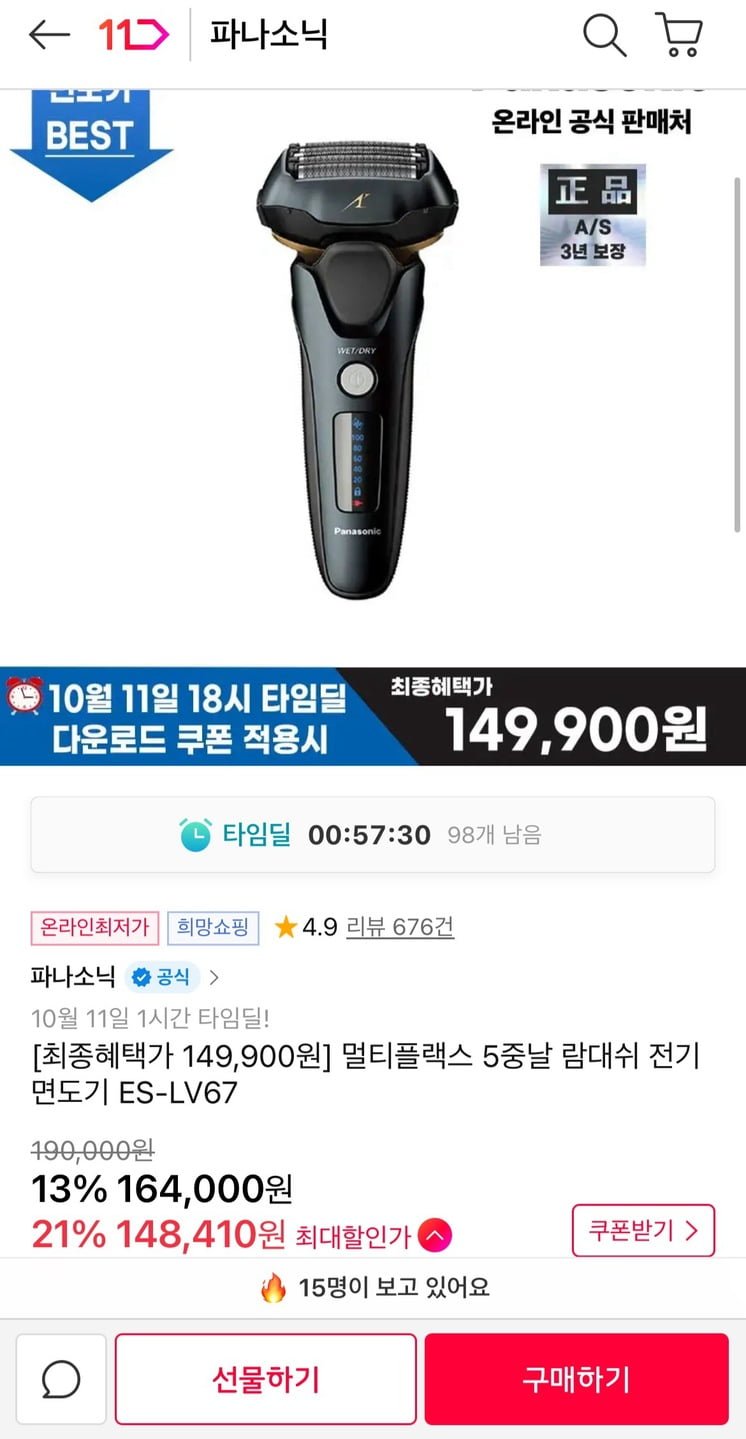Go back using the arrow icon
The height and width of the screenshot is (1439, 746).
tap(49, 36)
